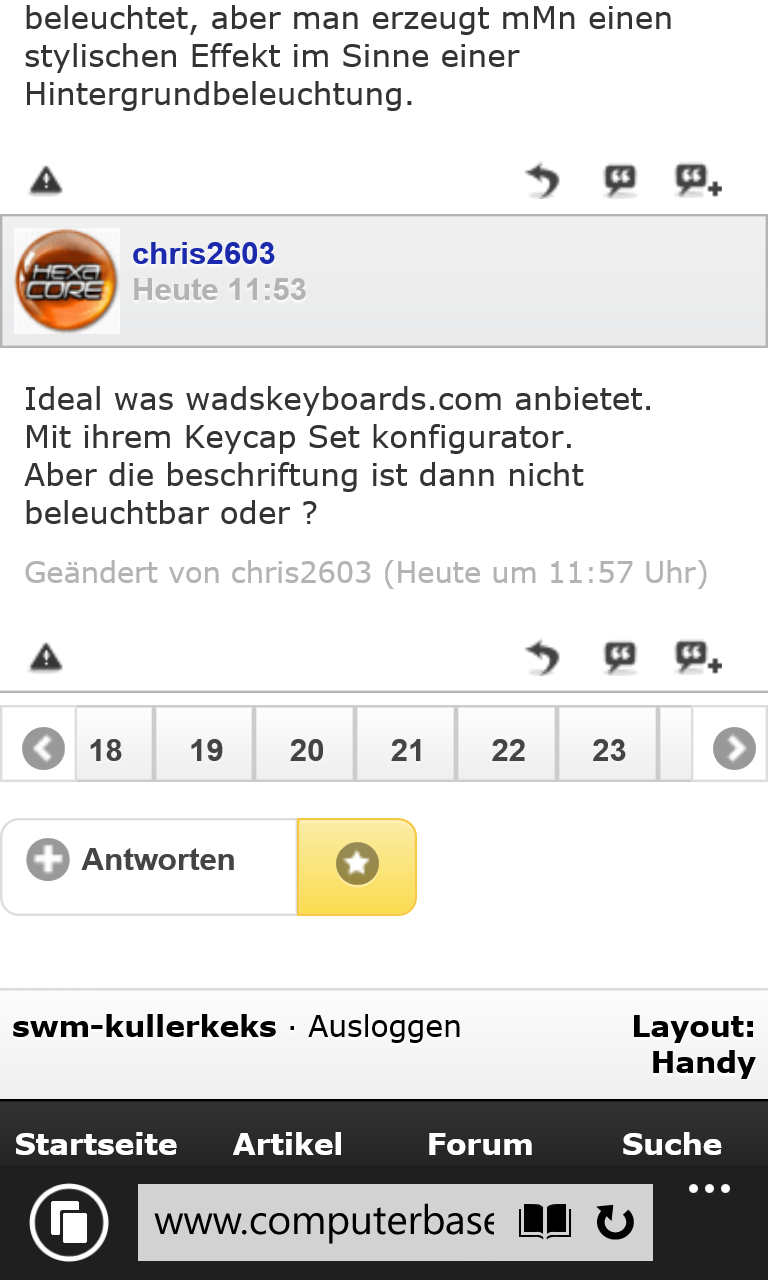Image resolution: width=768 pixels, height=1280 pixels.
Task: Jump to page 19
Action: 206,750
